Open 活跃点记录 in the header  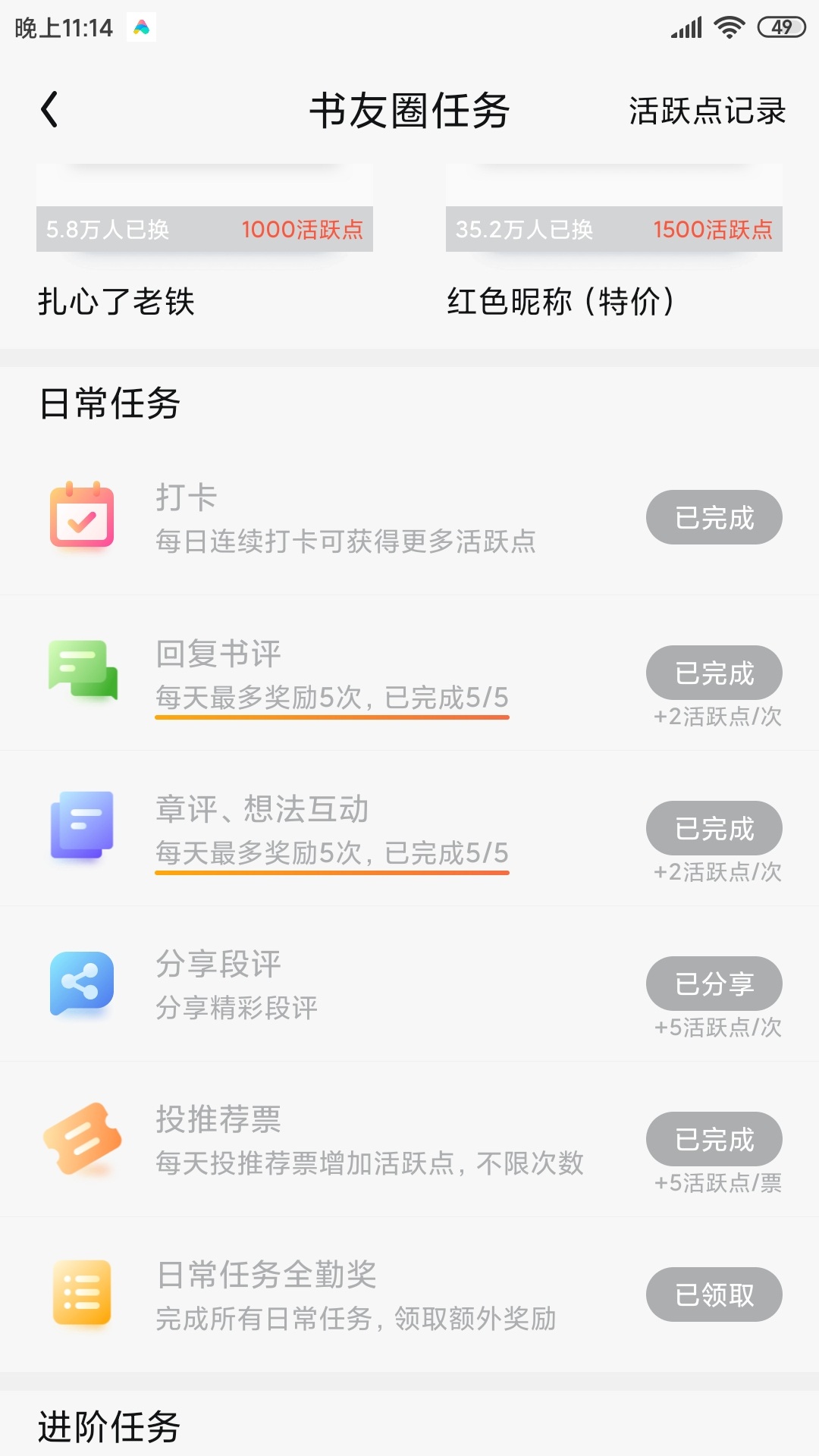(707, 111)
